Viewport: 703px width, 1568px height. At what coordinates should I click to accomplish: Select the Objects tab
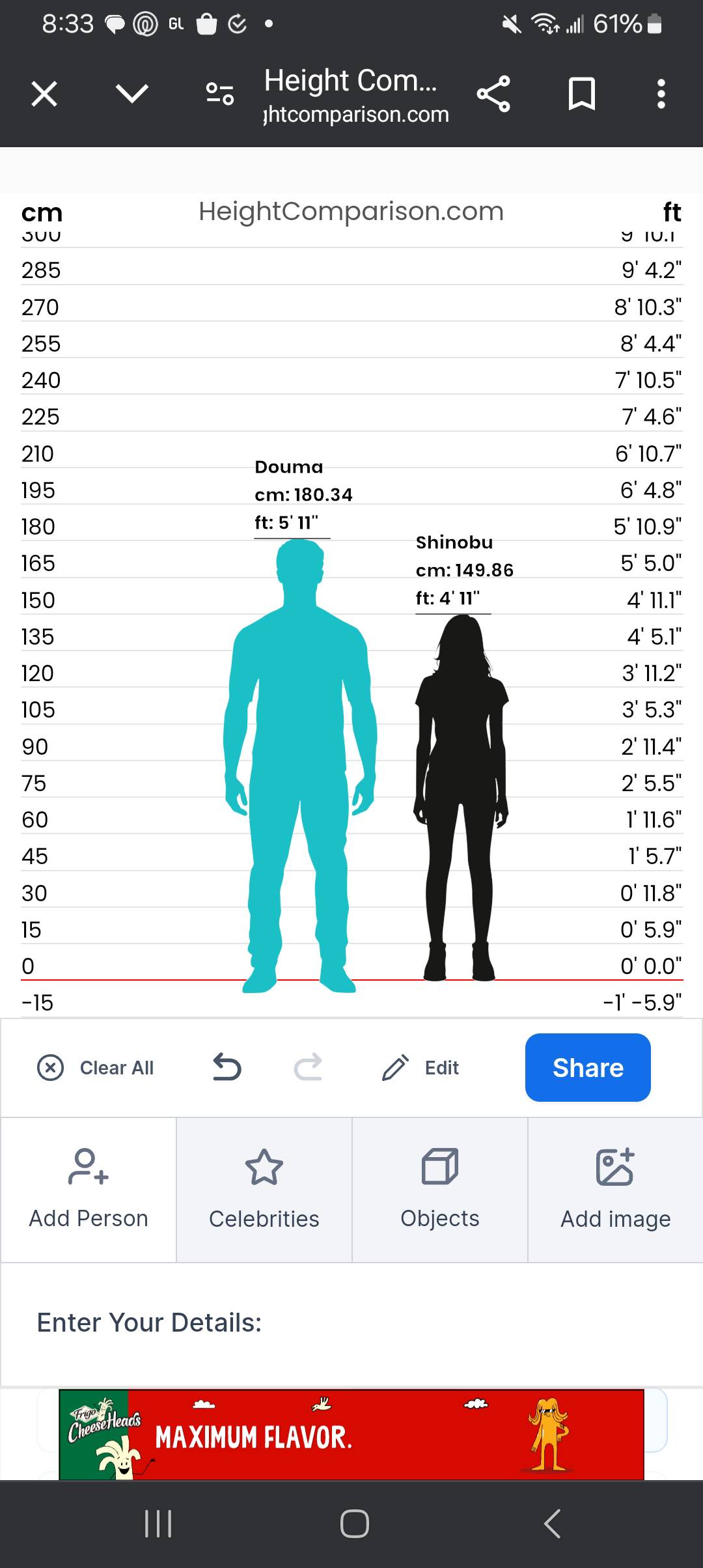[x=440, y=1190]
